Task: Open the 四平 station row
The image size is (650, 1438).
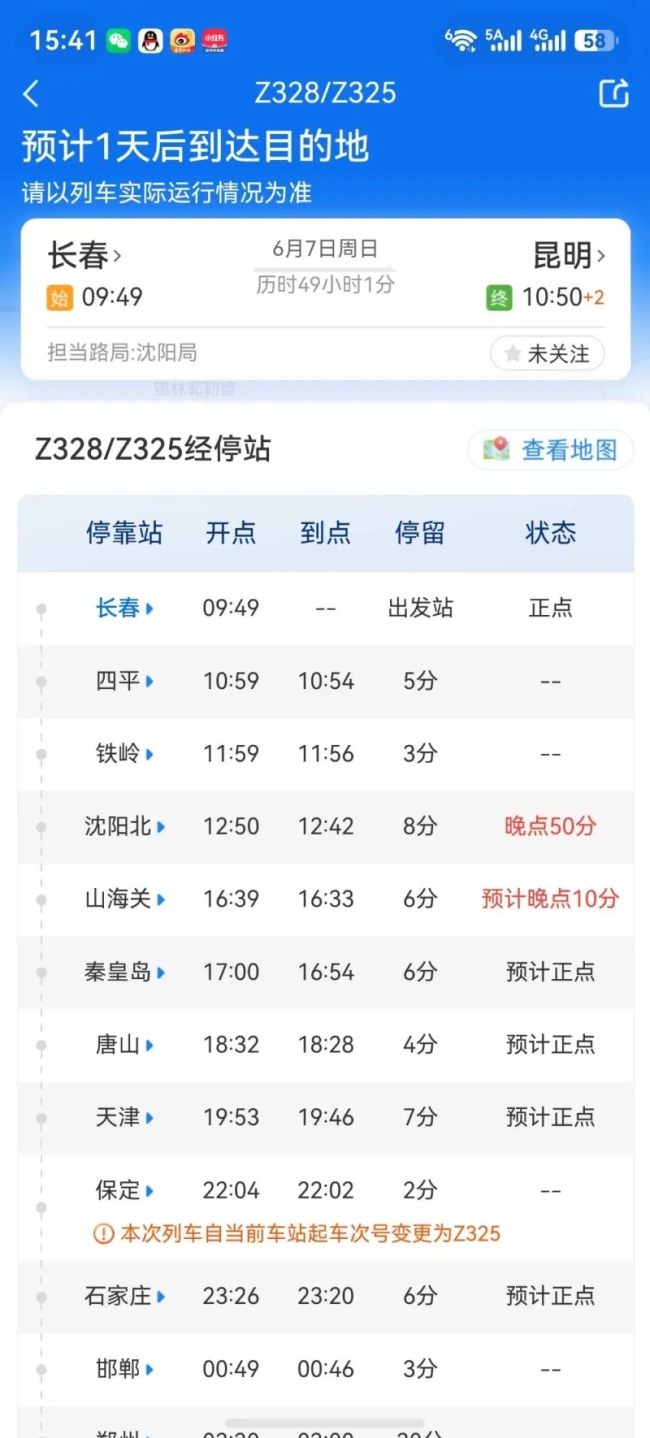Action: (325, 681)
